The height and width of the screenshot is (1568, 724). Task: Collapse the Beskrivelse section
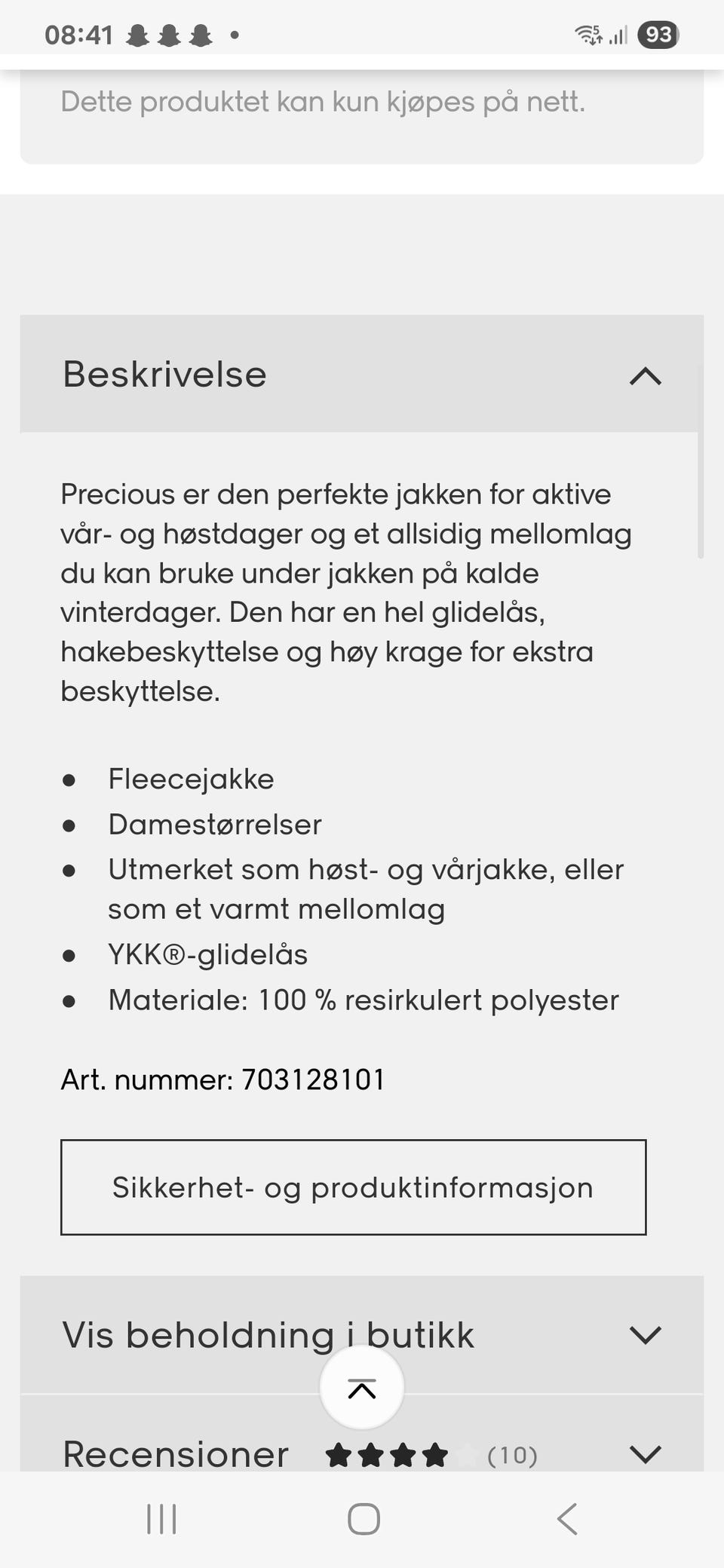pyautogui.click(x=646, y=375)
